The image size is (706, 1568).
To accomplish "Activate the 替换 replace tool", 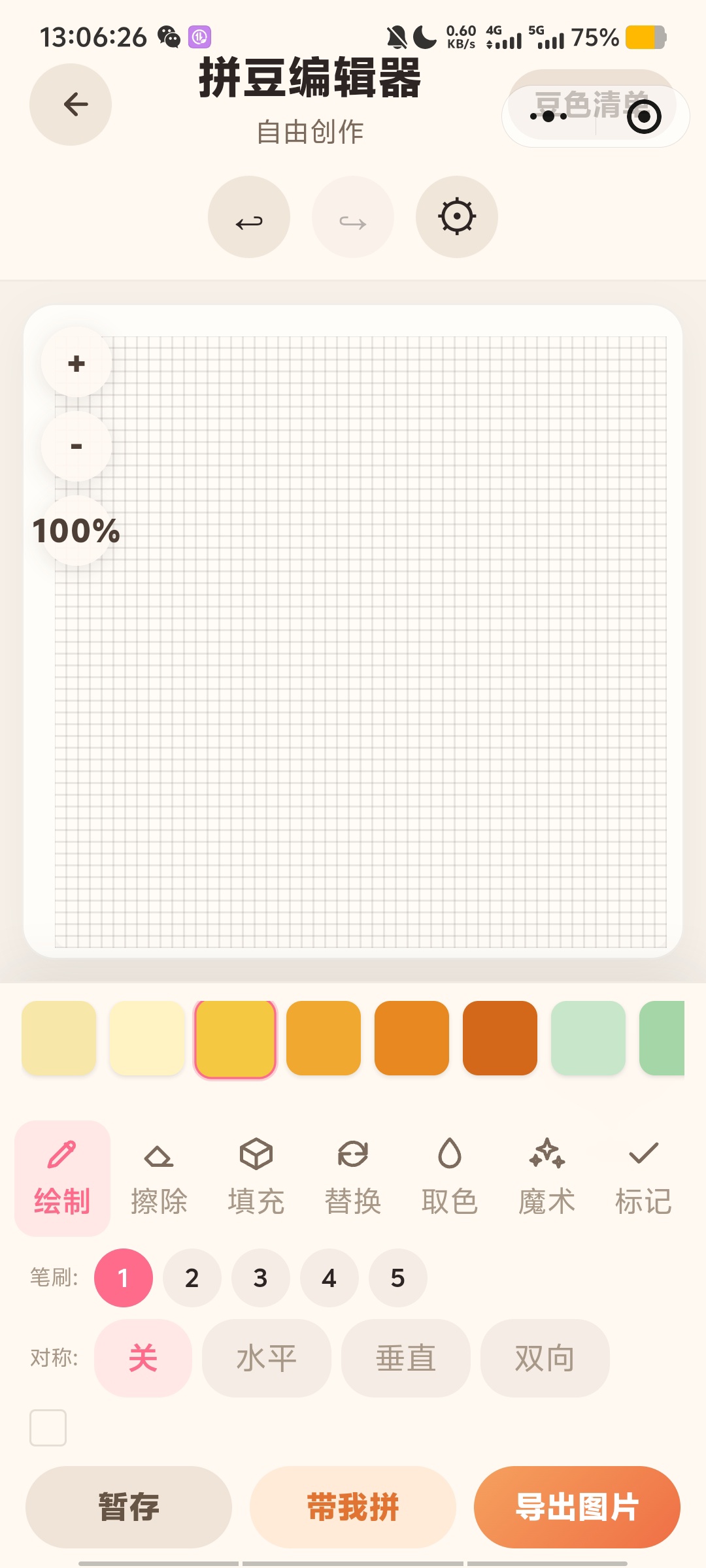I will coord(353,1177).
